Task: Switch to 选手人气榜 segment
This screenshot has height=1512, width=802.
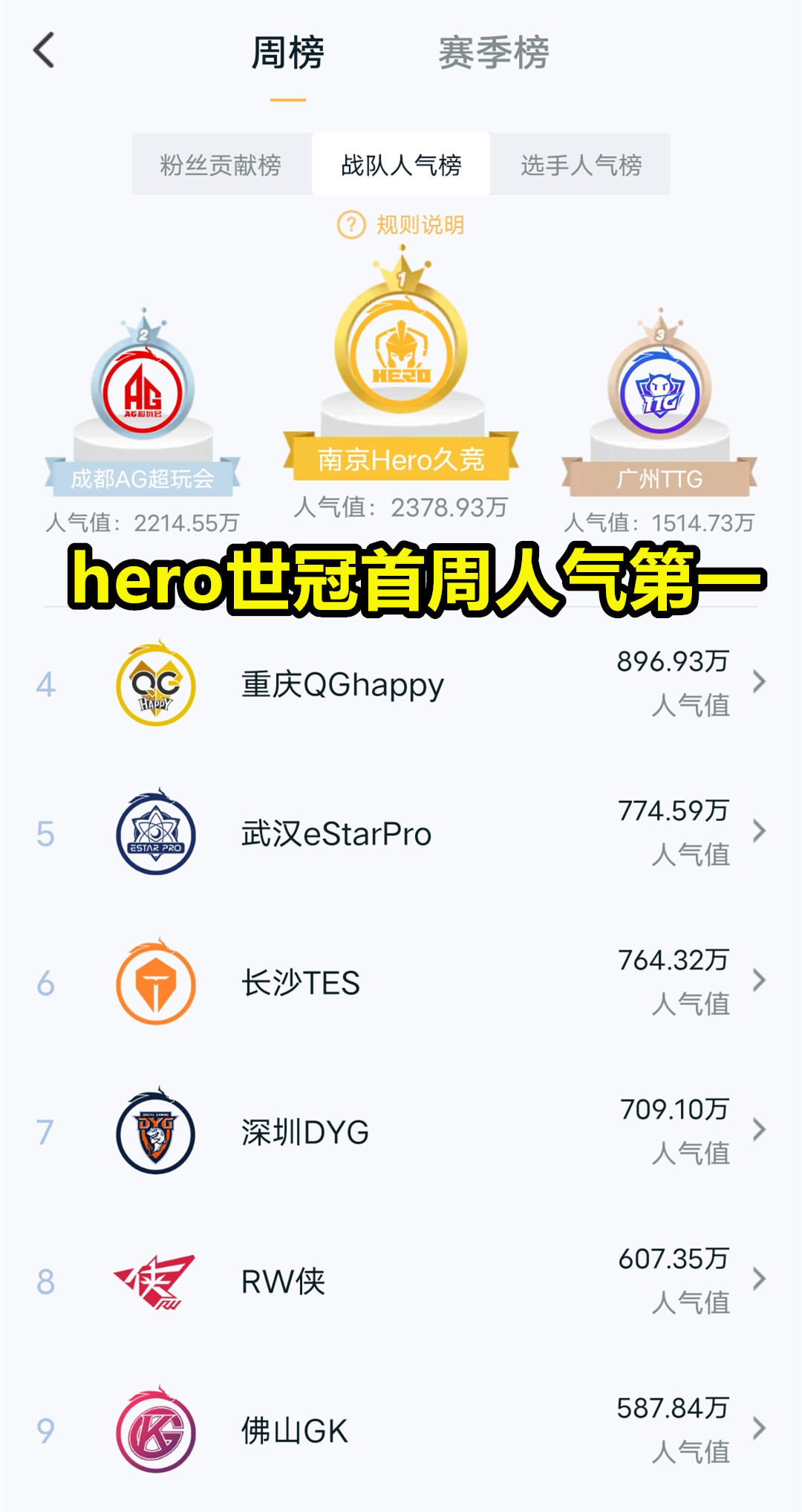Action: [x=581, y=165]
